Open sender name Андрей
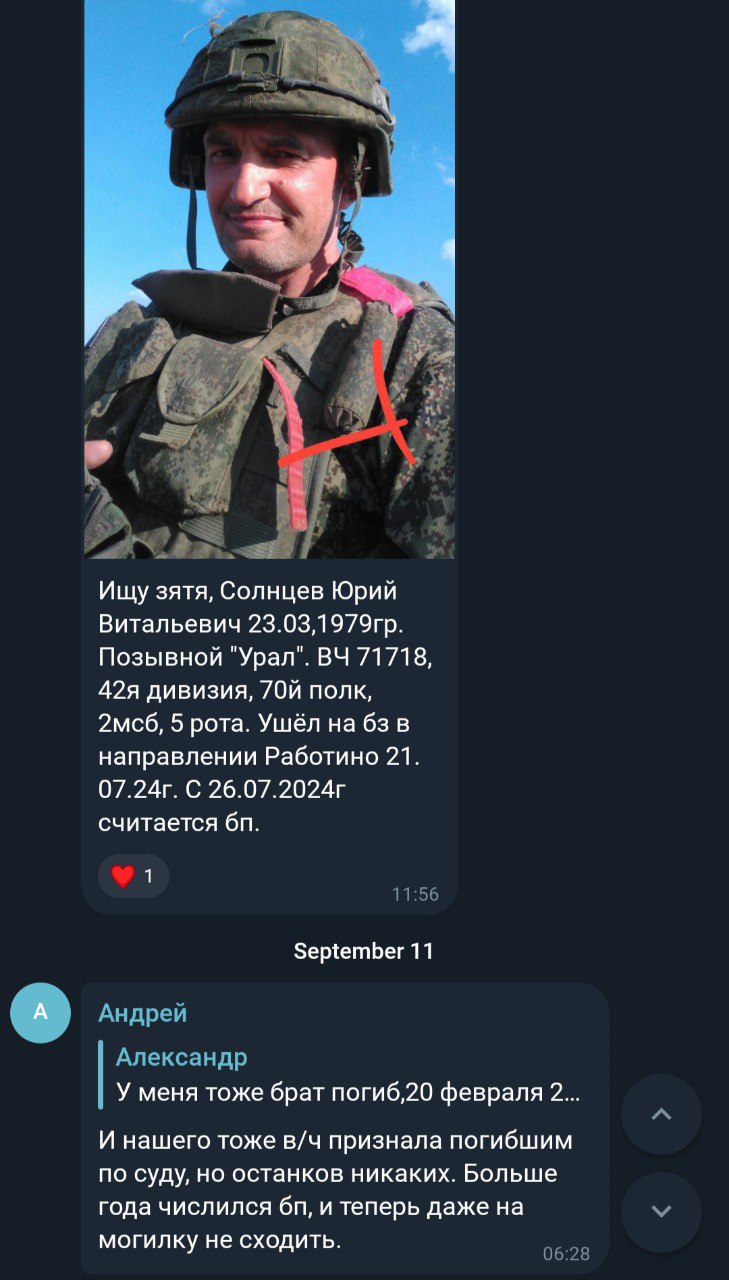 click(x=143, y=1013)
